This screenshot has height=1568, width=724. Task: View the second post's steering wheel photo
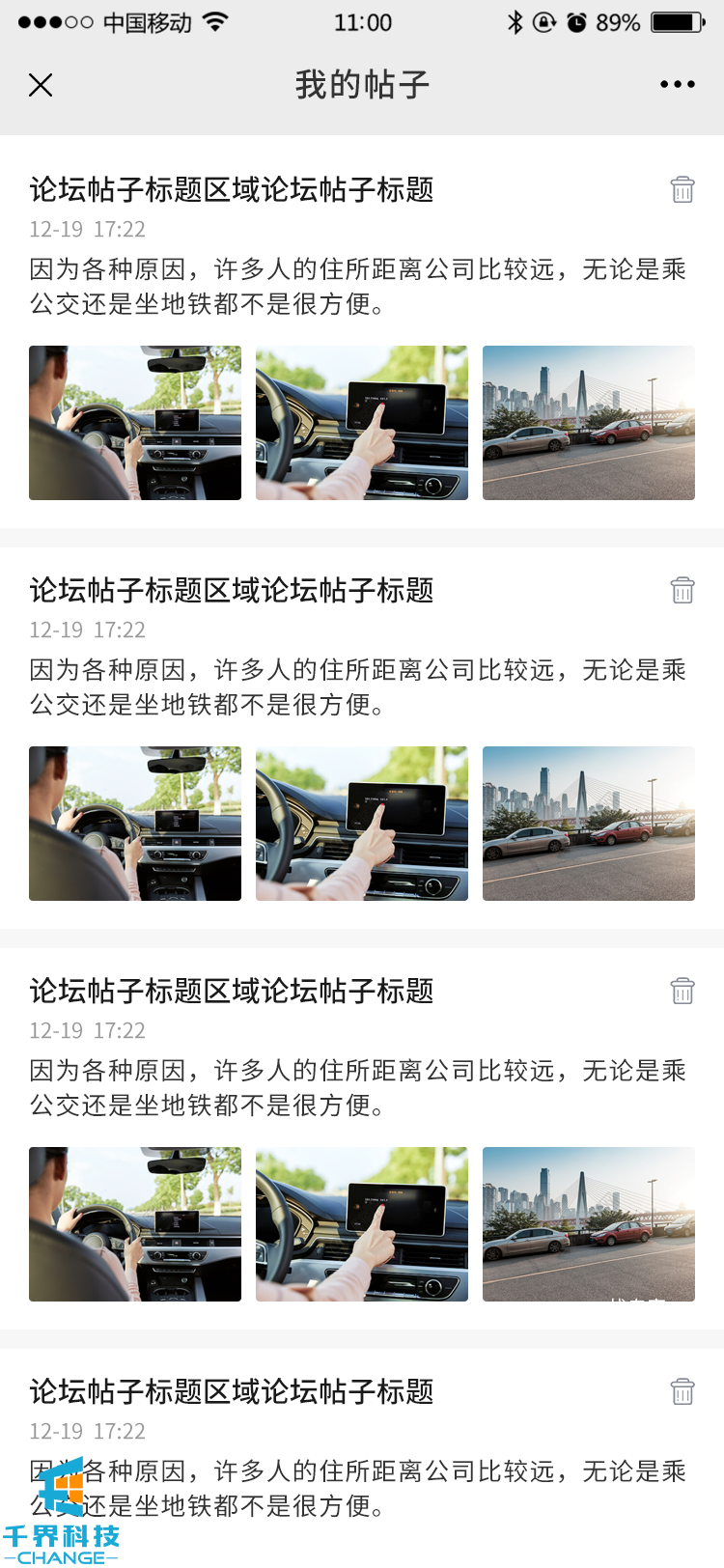(135, 824)
